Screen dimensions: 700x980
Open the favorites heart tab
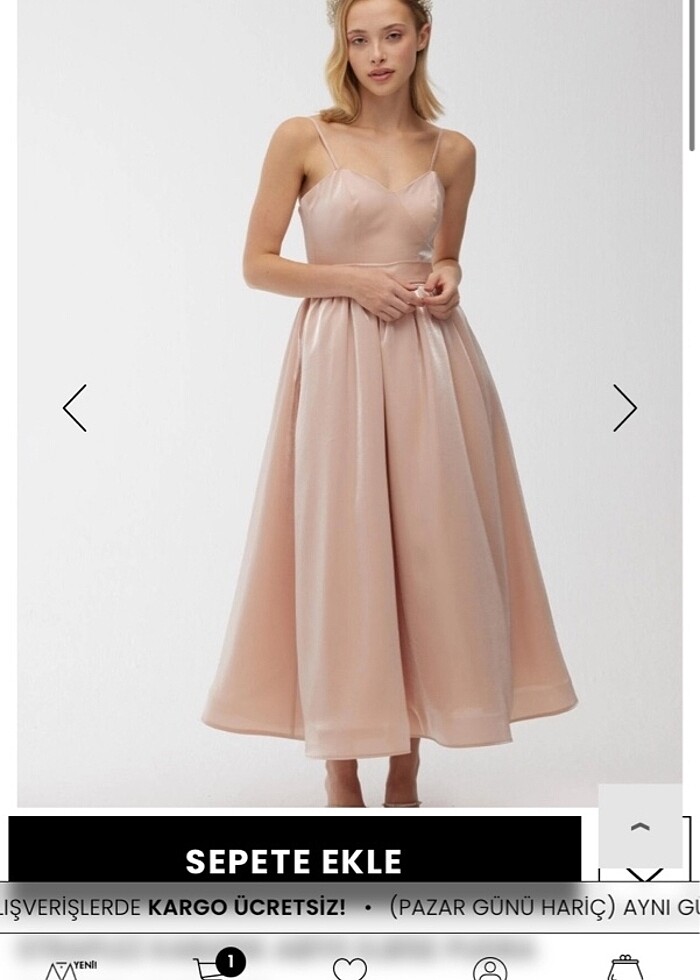350,968
